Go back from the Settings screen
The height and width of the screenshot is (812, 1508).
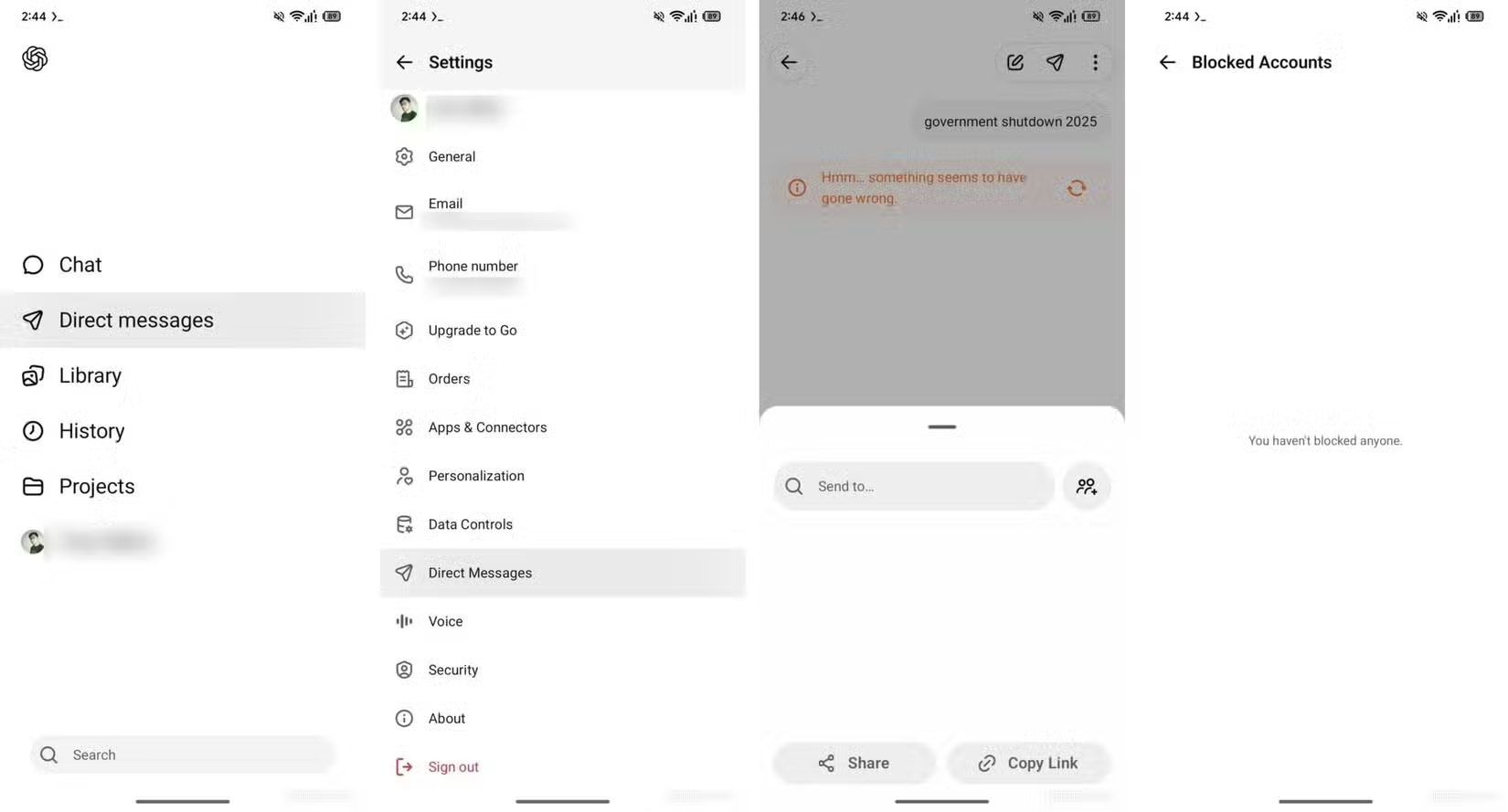404,62
